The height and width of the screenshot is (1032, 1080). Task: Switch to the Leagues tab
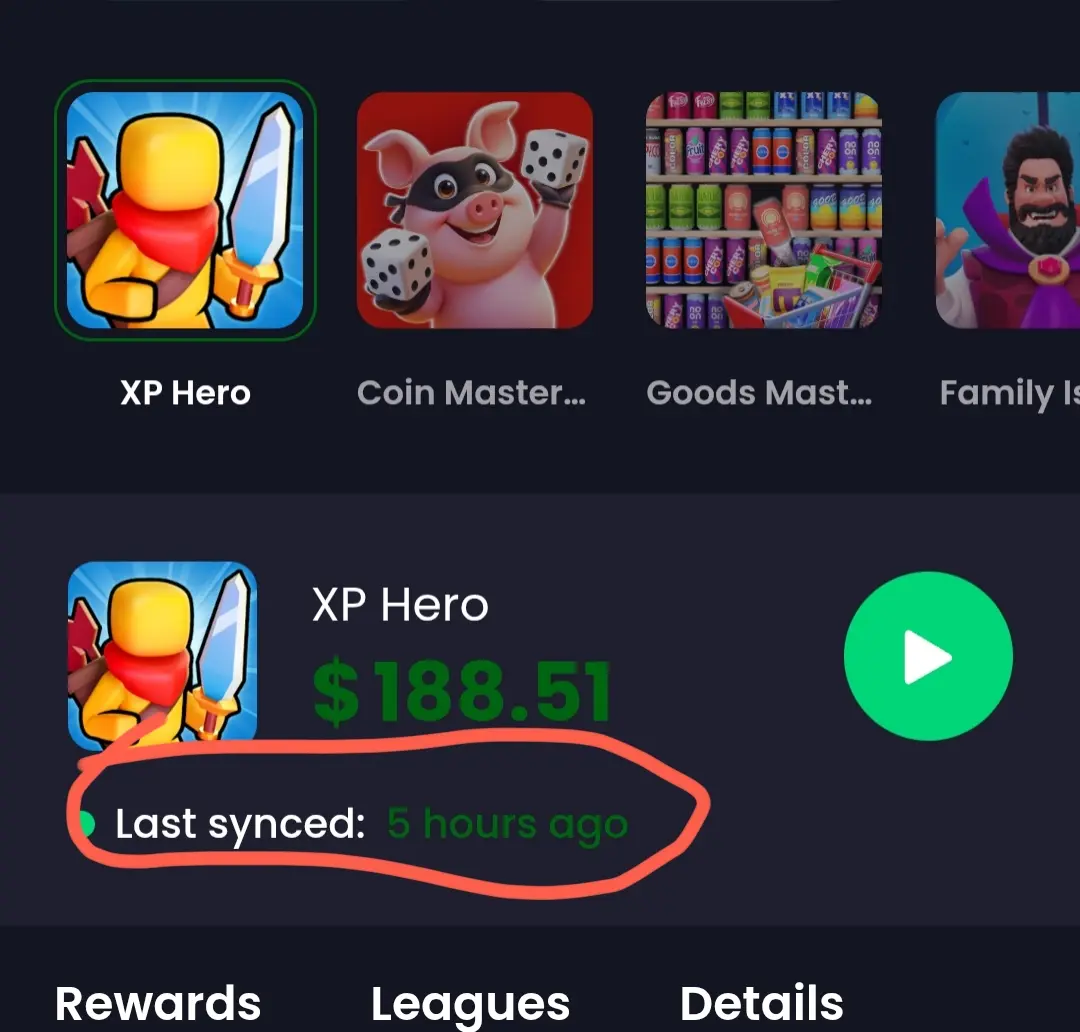[x=470, y=1004]
